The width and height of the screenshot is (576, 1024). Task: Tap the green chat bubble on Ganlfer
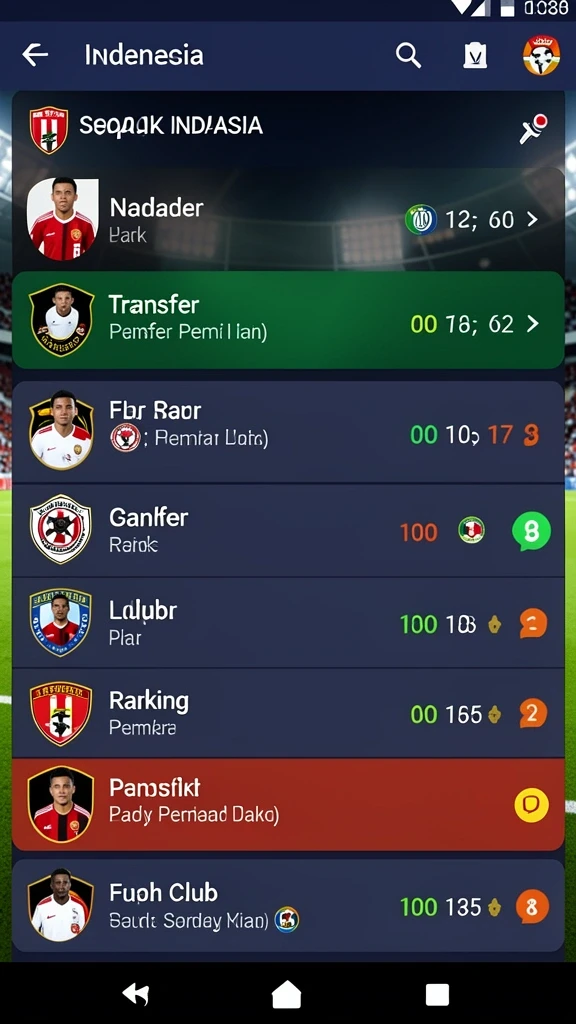(531, 531)
